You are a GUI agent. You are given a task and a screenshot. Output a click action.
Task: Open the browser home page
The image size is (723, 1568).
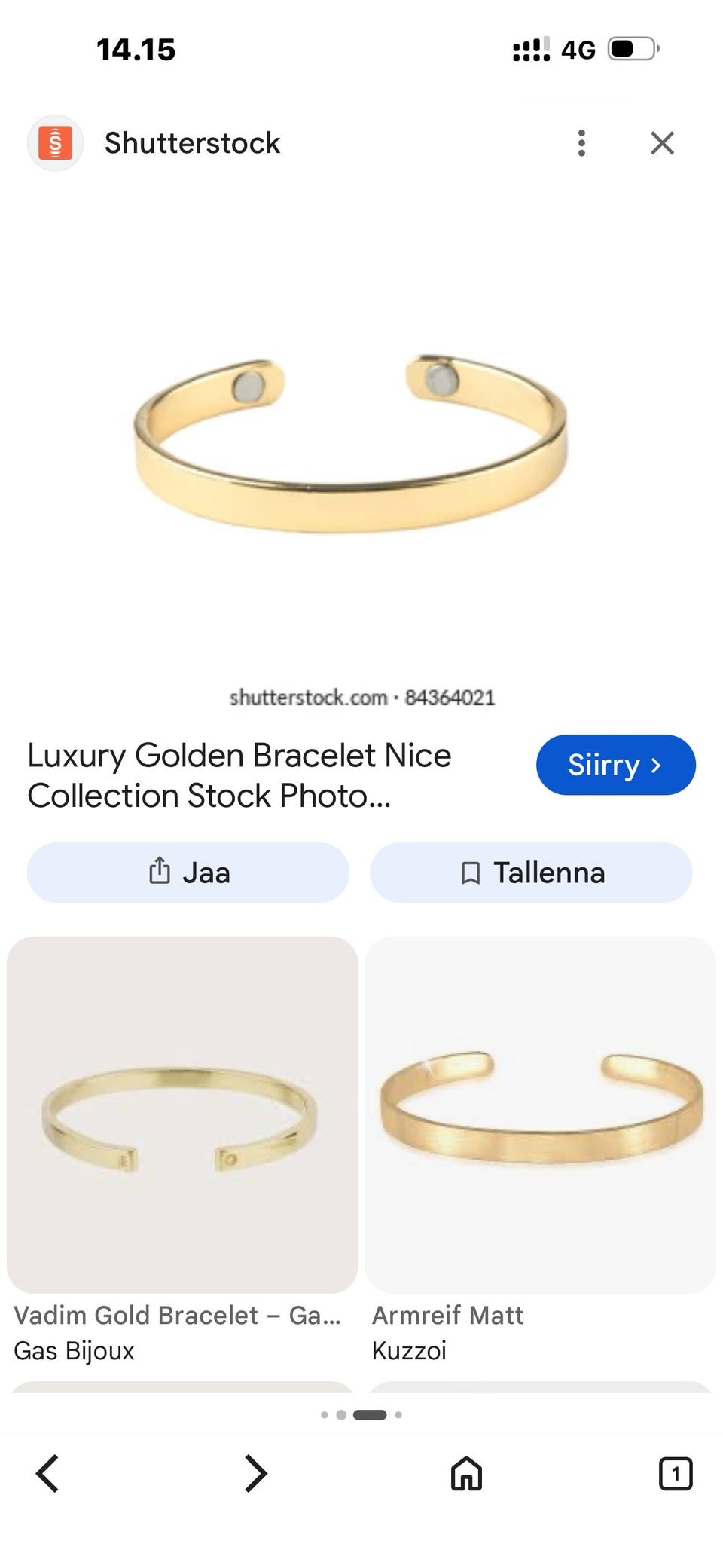click(x=466, y=1473)
